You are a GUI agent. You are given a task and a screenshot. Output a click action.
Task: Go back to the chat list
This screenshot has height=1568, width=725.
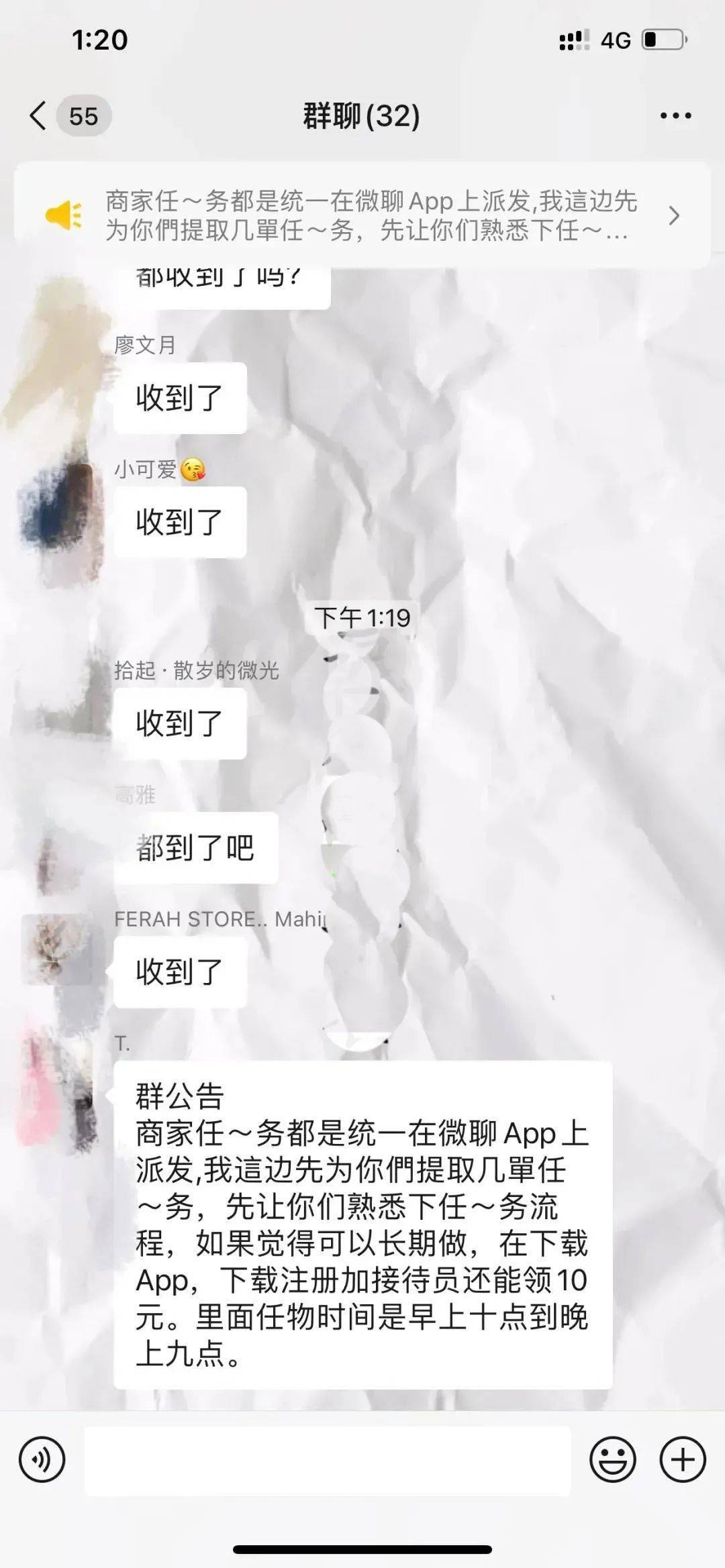[x=39, y=116]
